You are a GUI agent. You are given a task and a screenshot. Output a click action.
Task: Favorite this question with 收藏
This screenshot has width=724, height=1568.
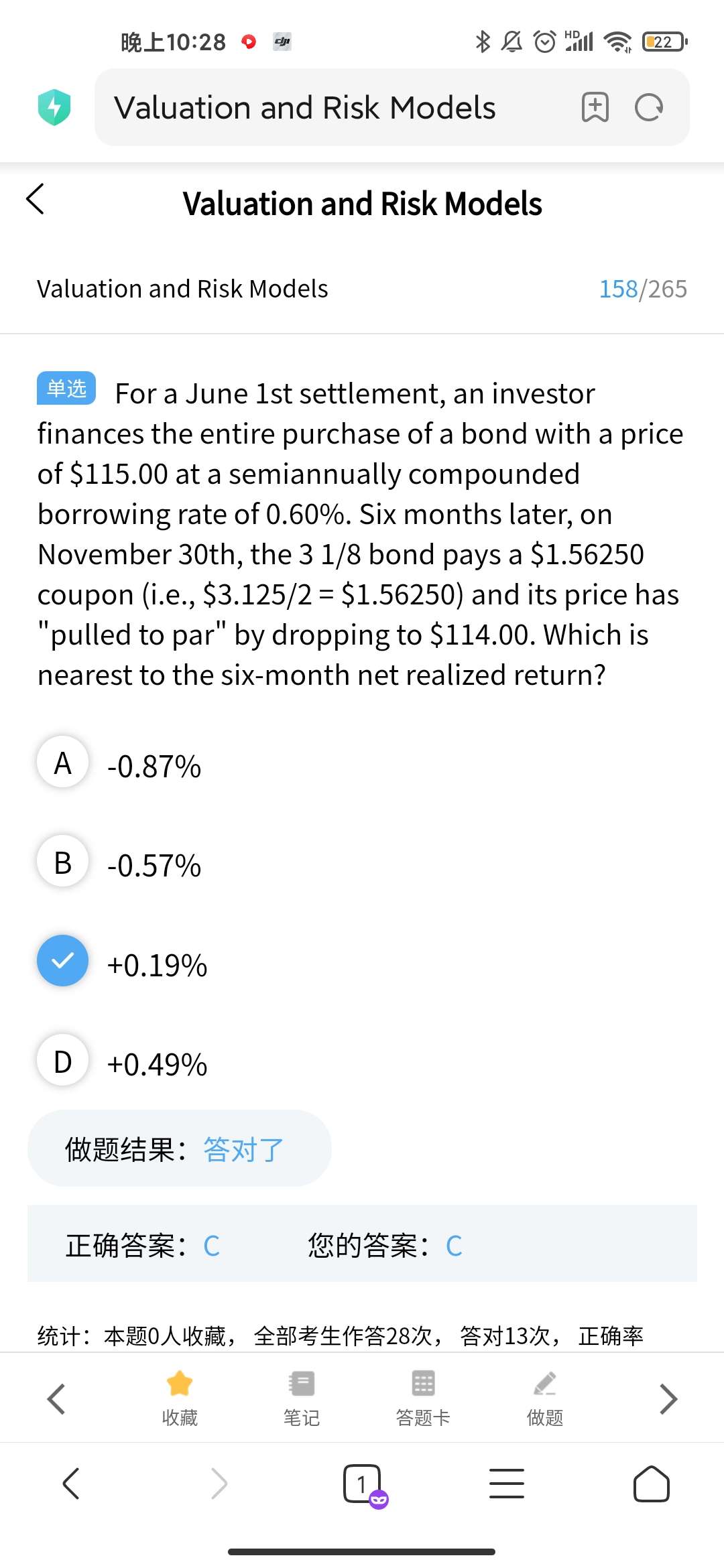(x=180, y=1397)
